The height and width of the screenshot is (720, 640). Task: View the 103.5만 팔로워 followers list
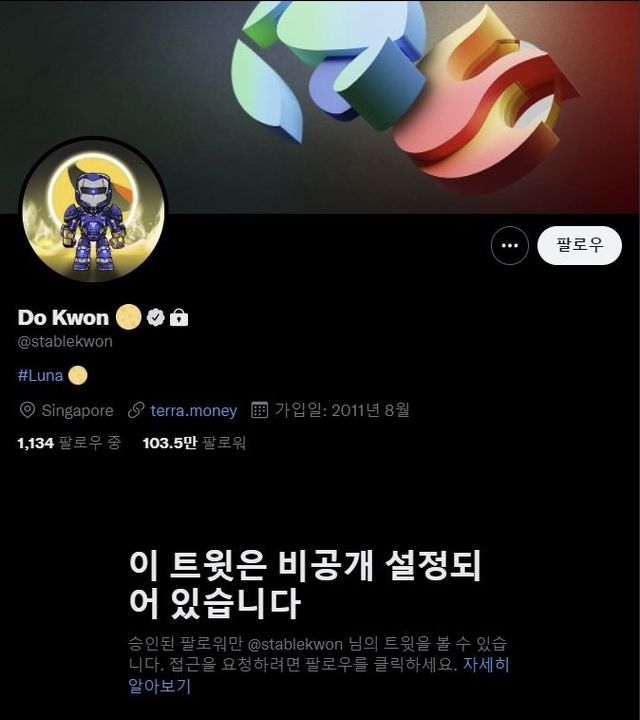click(x=194, y=443)
